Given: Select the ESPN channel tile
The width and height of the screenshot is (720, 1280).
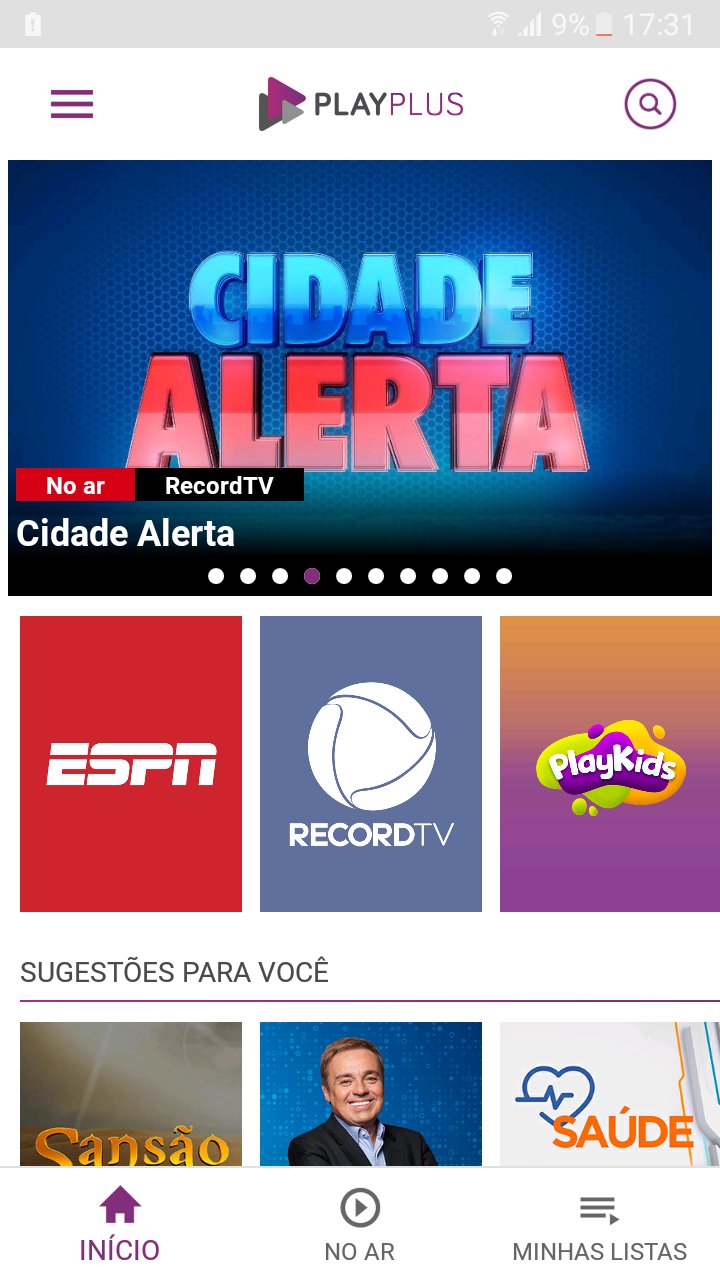Looking at the screenshot, I should tap(130, 763).
